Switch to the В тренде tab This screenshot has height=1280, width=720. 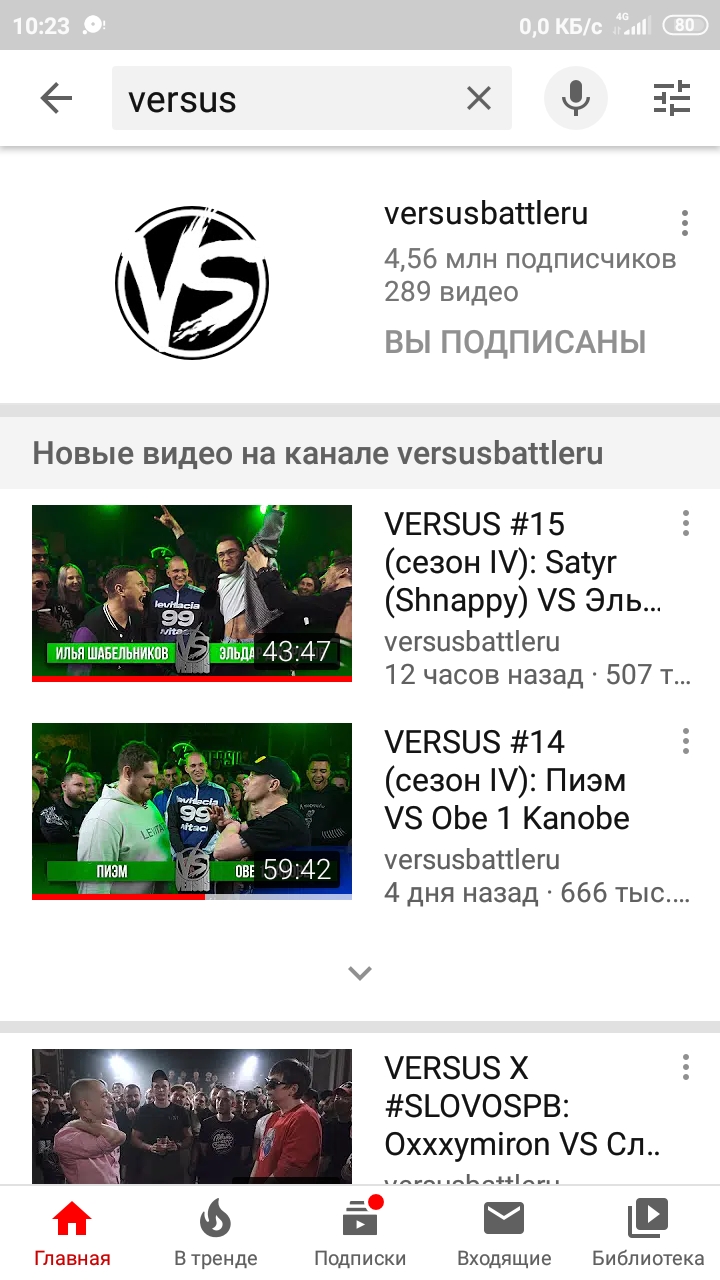(x=215, y=1232)
